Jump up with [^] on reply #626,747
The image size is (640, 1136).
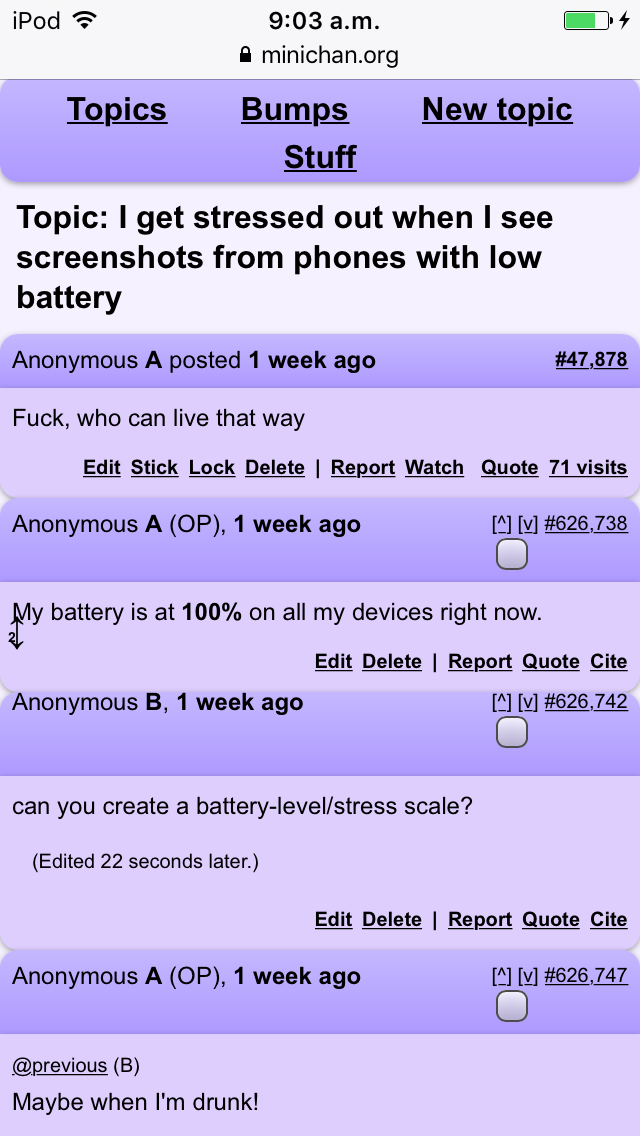502,976
